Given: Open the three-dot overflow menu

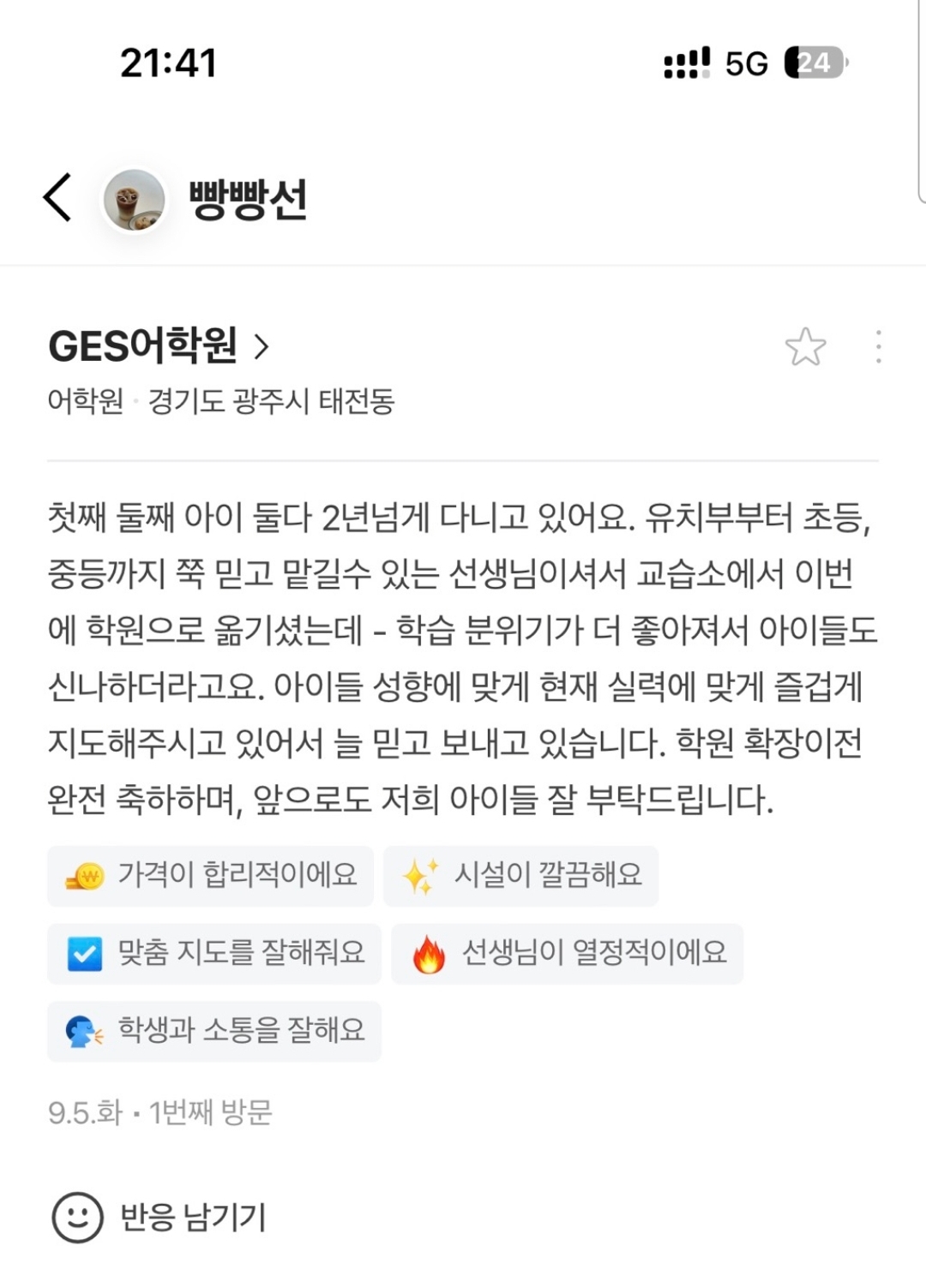Looking at the screenshot, I should (878, 347).
